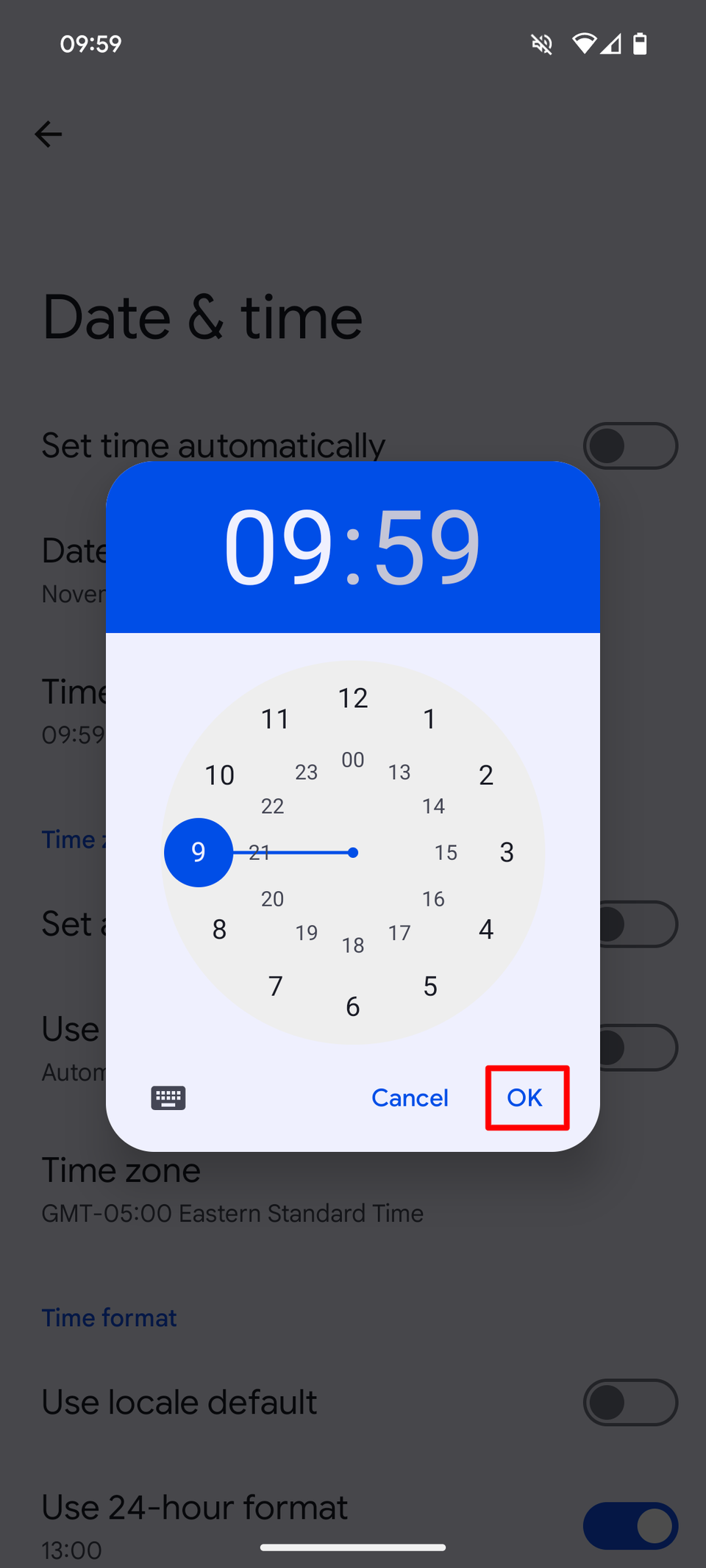Click the cellular signal icon
The image size is (706, 1568).
pos(611,44)
